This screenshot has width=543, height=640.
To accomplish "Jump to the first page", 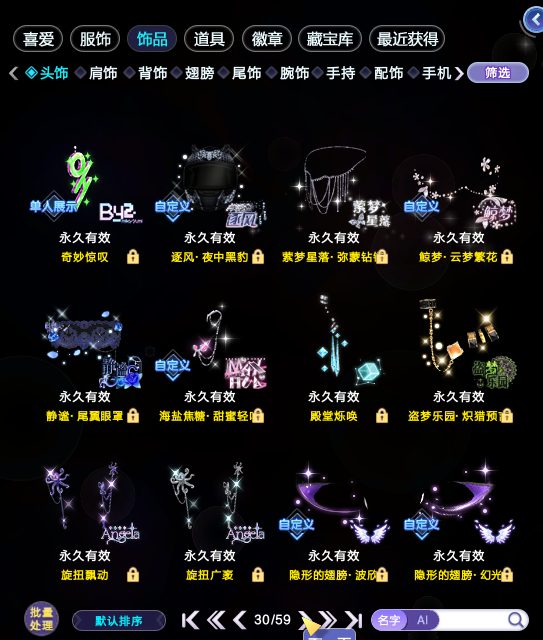I will (190, 620).
